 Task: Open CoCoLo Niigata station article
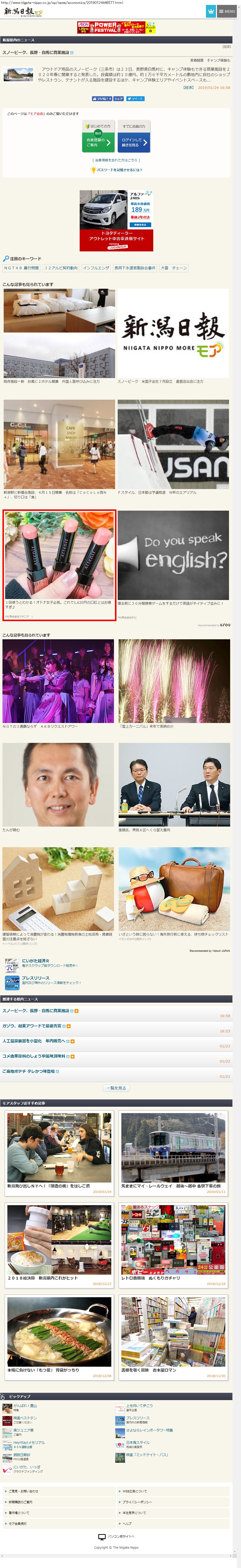[x=59, y=444]
